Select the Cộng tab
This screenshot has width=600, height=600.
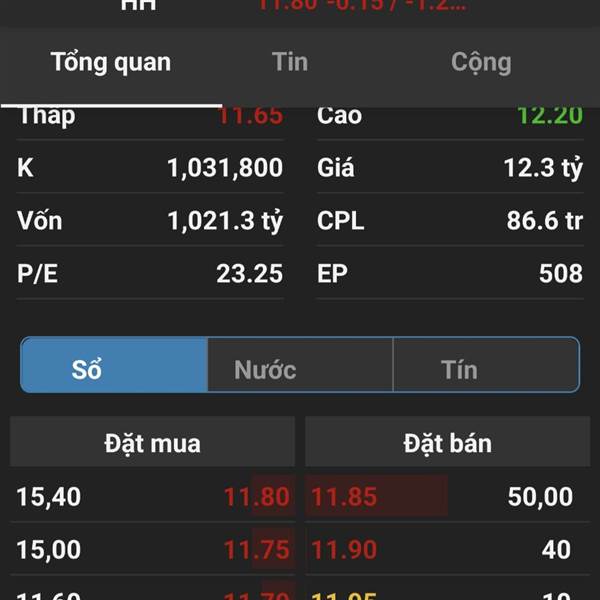(x=481, y=63)
